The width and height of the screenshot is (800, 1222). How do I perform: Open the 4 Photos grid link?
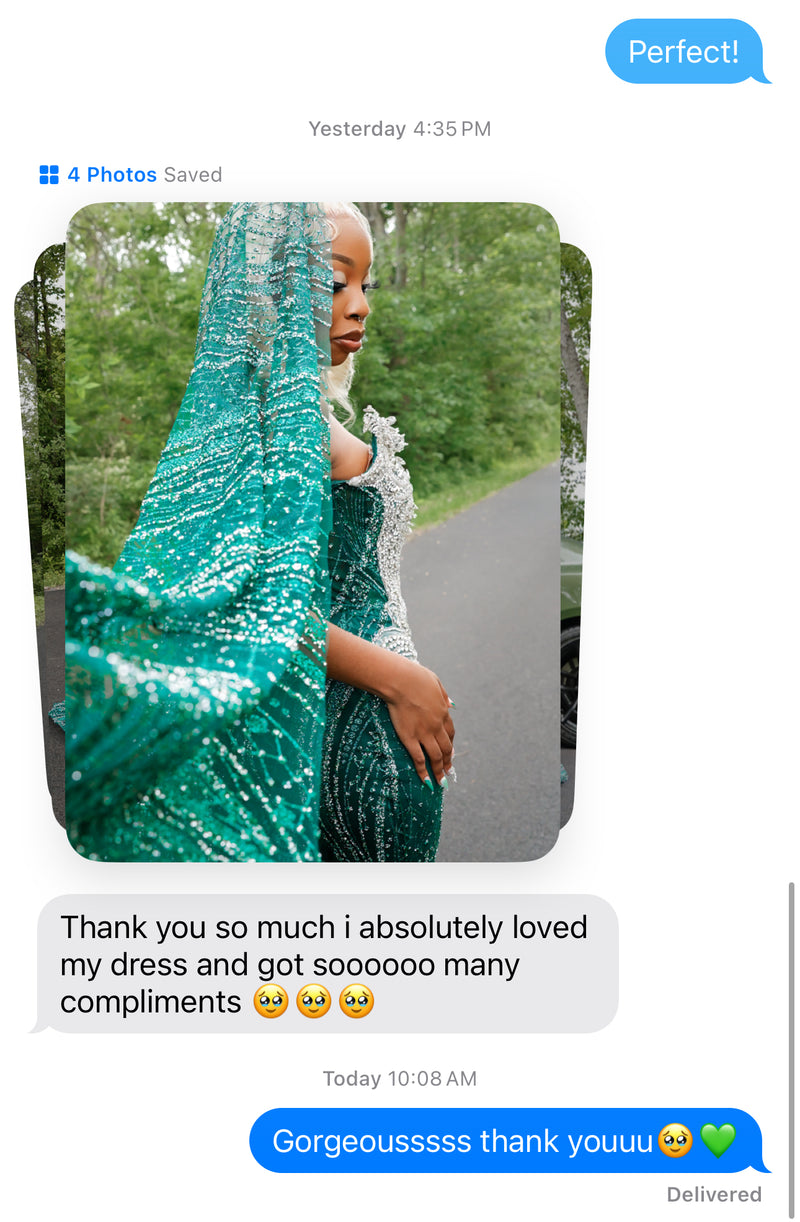[100, 175]
